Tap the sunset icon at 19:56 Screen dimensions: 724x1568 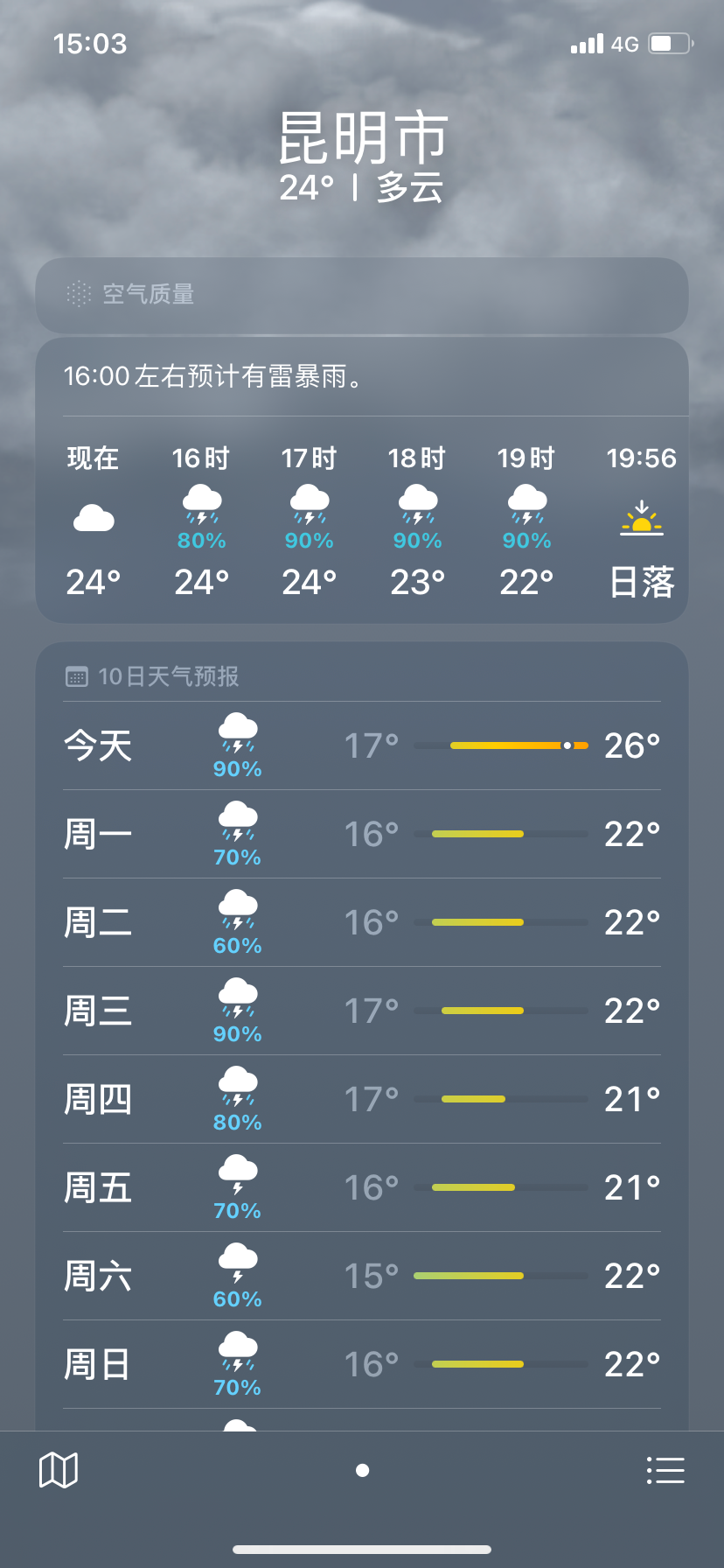(x=641, y=520)
